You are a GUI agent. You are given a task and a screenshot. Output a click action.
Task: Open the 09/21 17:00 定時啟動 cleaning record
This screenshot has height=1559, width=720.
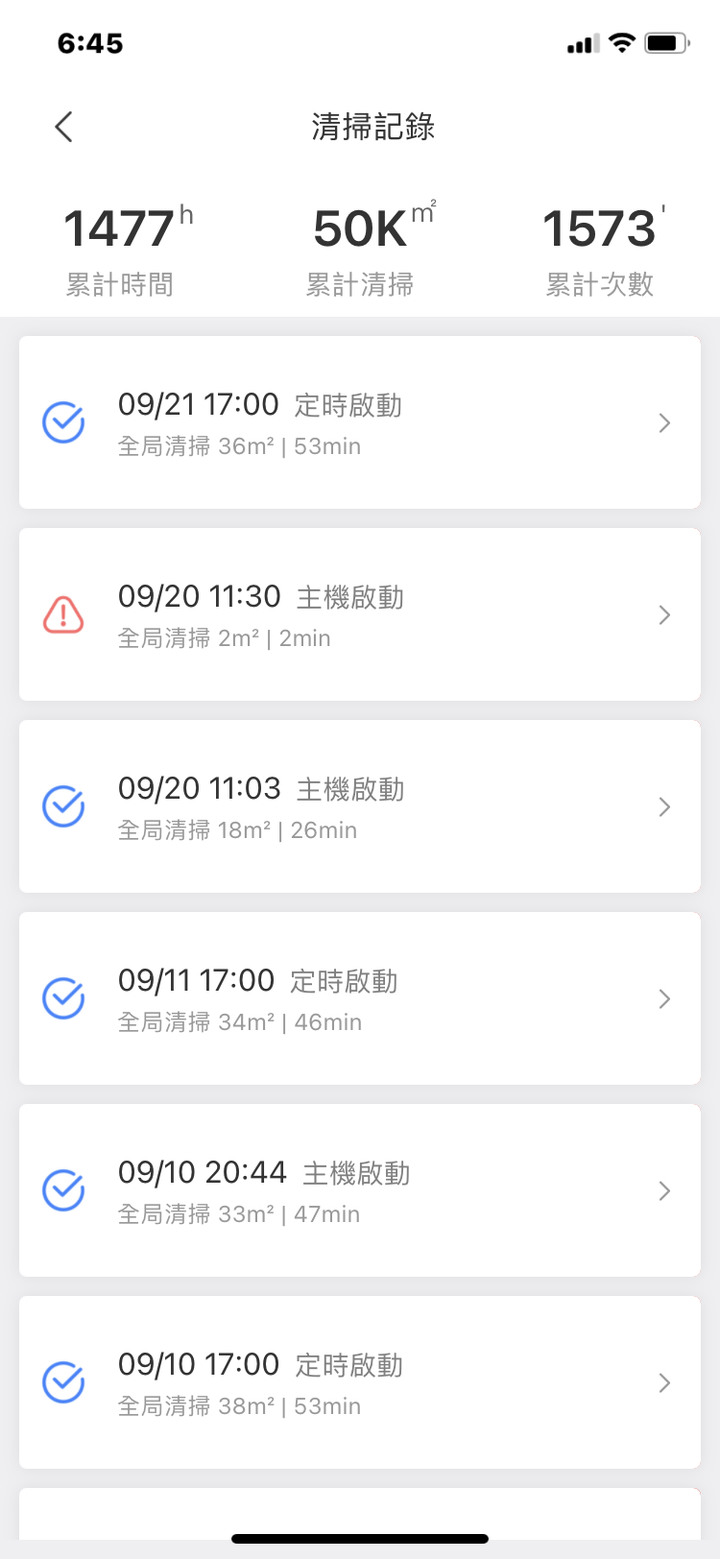pos(360,423)
